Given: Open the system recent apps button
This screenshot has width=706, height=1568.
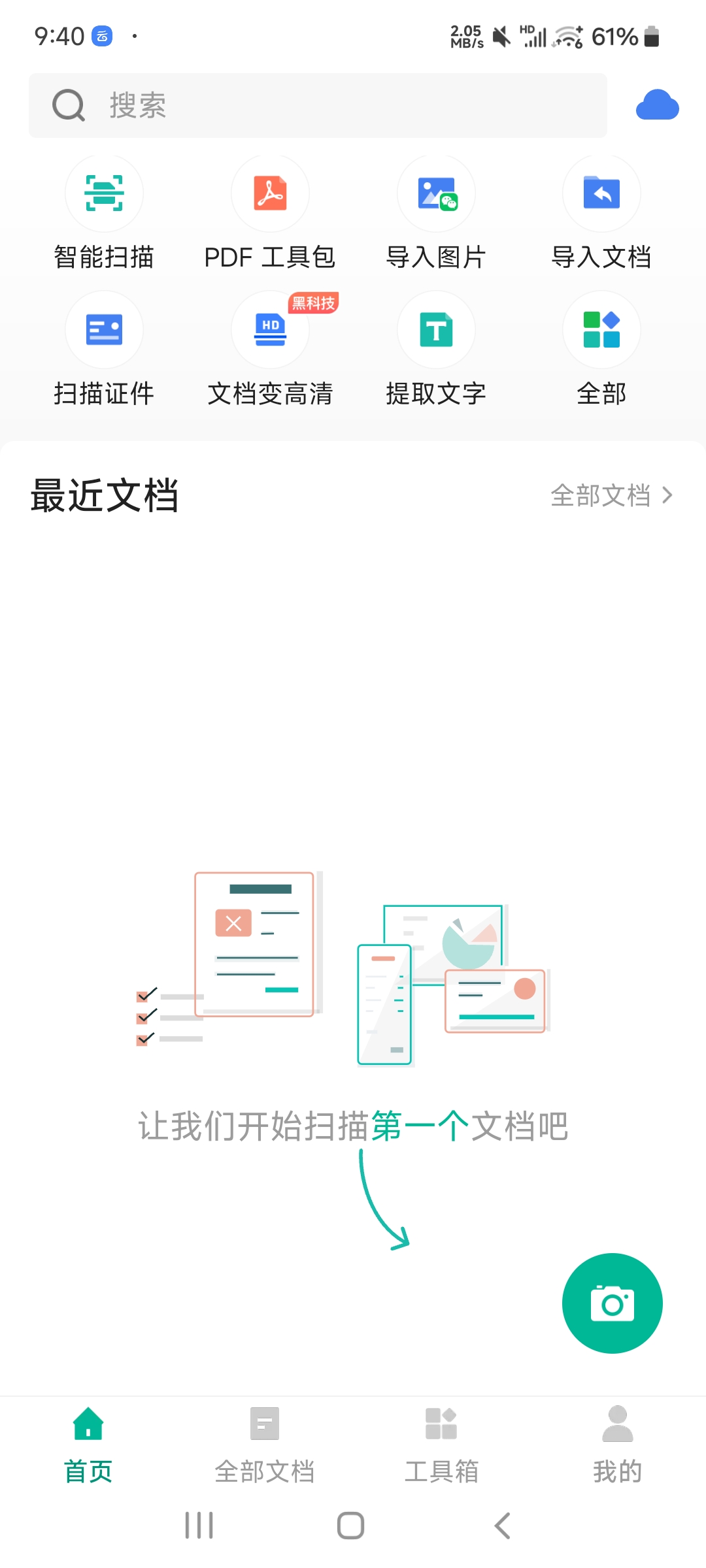Looking at the screenshot, I should tap(199, 1526).
